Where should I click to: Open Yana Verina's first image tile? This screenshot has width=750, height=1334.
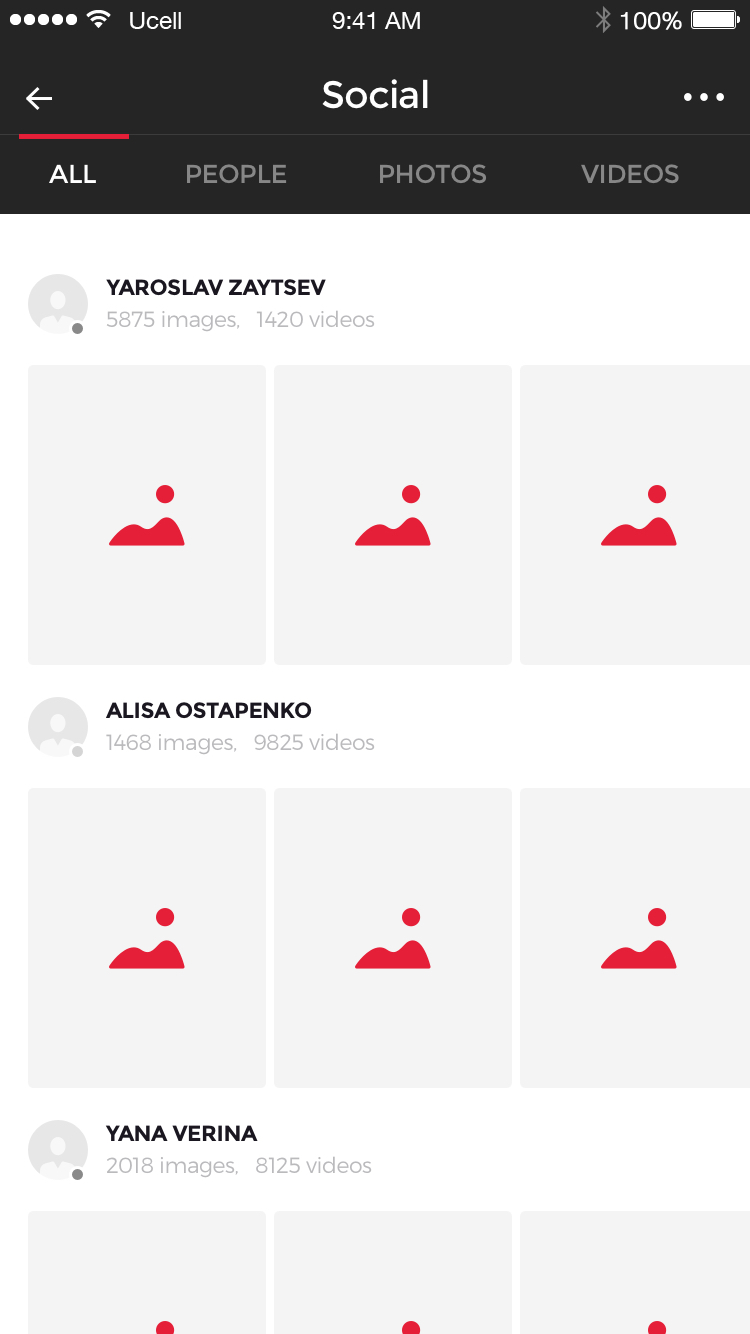click(147, 1275)
